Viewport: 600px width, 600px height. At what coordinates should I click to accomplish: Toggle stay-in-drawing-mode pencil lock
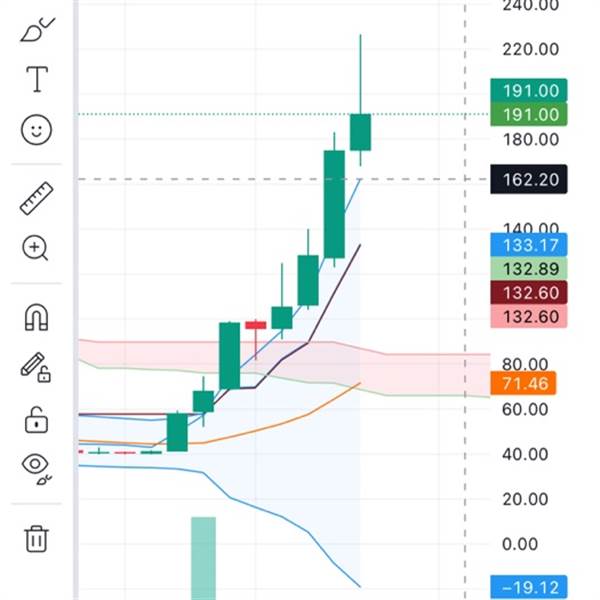[x=36, y=367]
